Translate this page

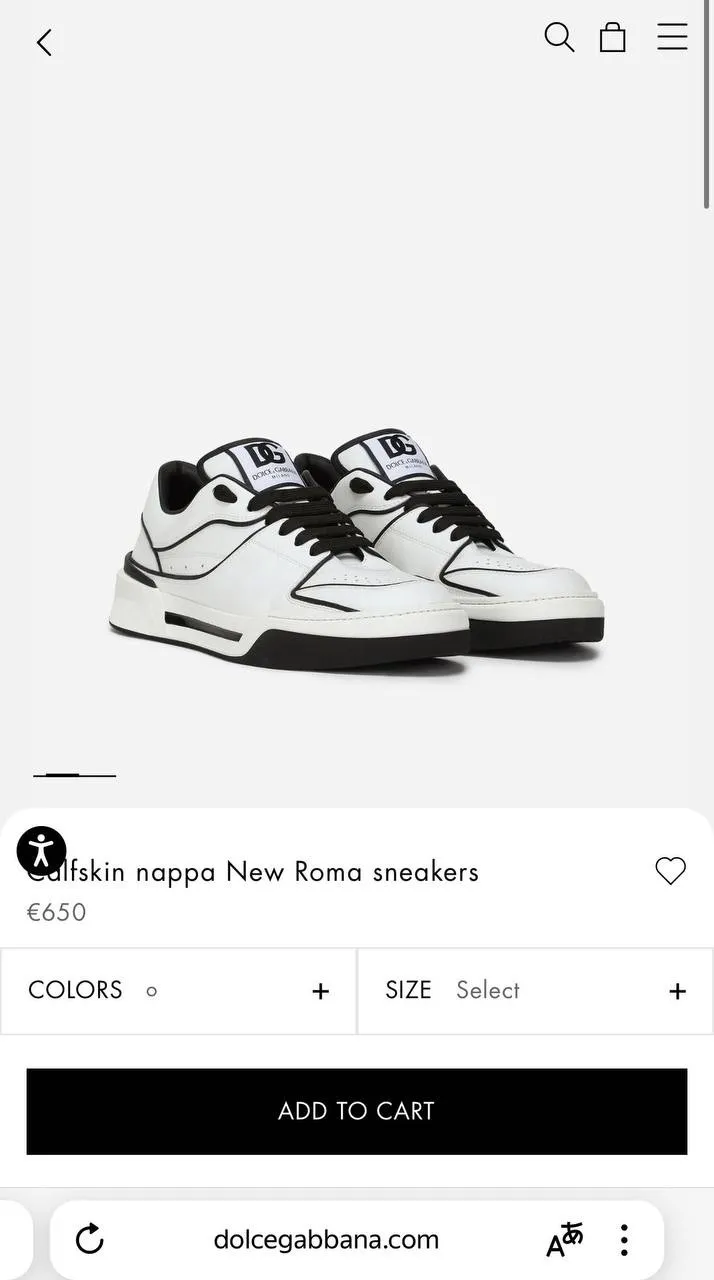pyautogui.click(x=565, y=1240)
